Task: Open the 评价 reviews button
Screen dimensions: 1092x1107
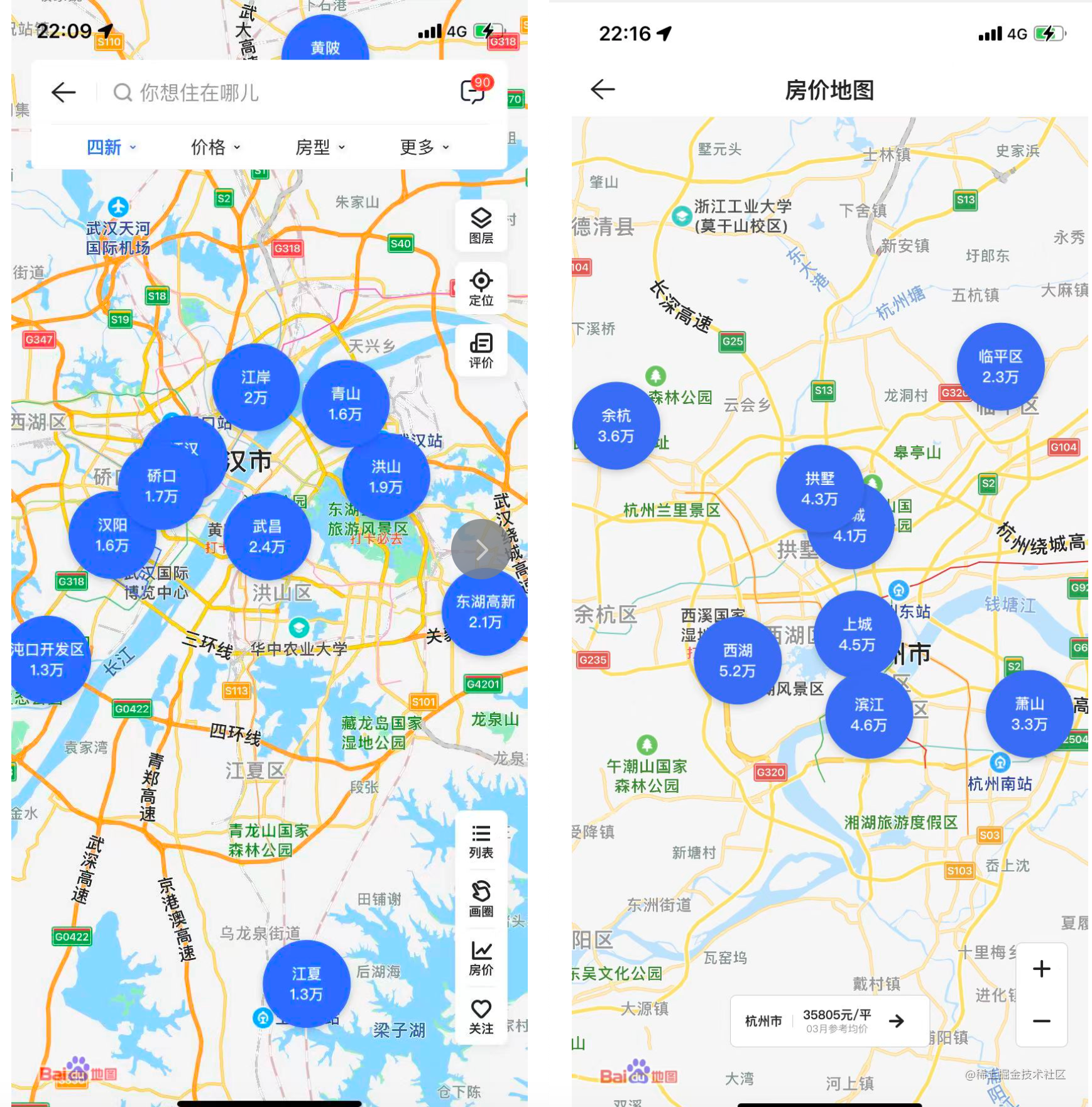Action: coord(481,351)
